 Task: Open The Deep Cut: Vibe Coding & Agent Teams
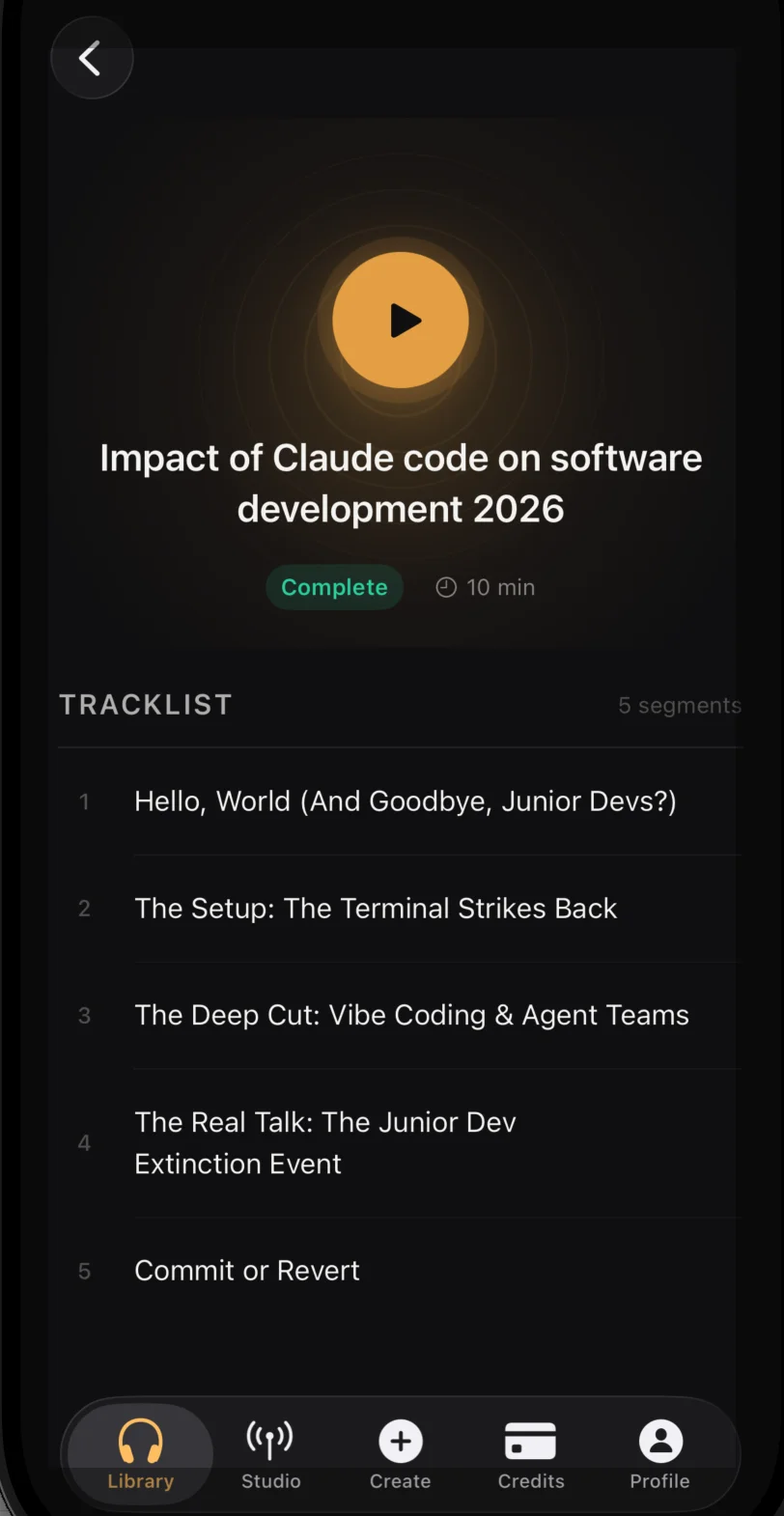(411, 1016)
